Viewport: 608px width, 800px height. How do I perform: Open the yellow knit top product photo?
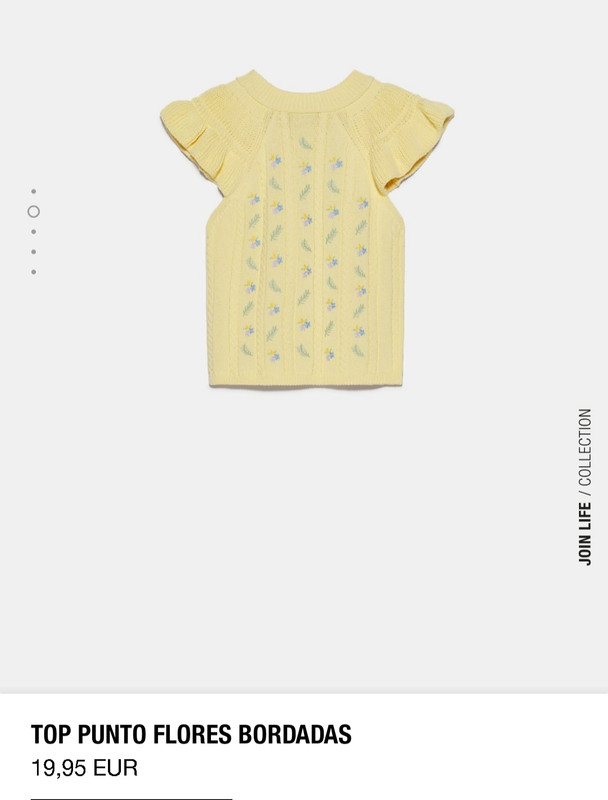[x=307, y=228]
